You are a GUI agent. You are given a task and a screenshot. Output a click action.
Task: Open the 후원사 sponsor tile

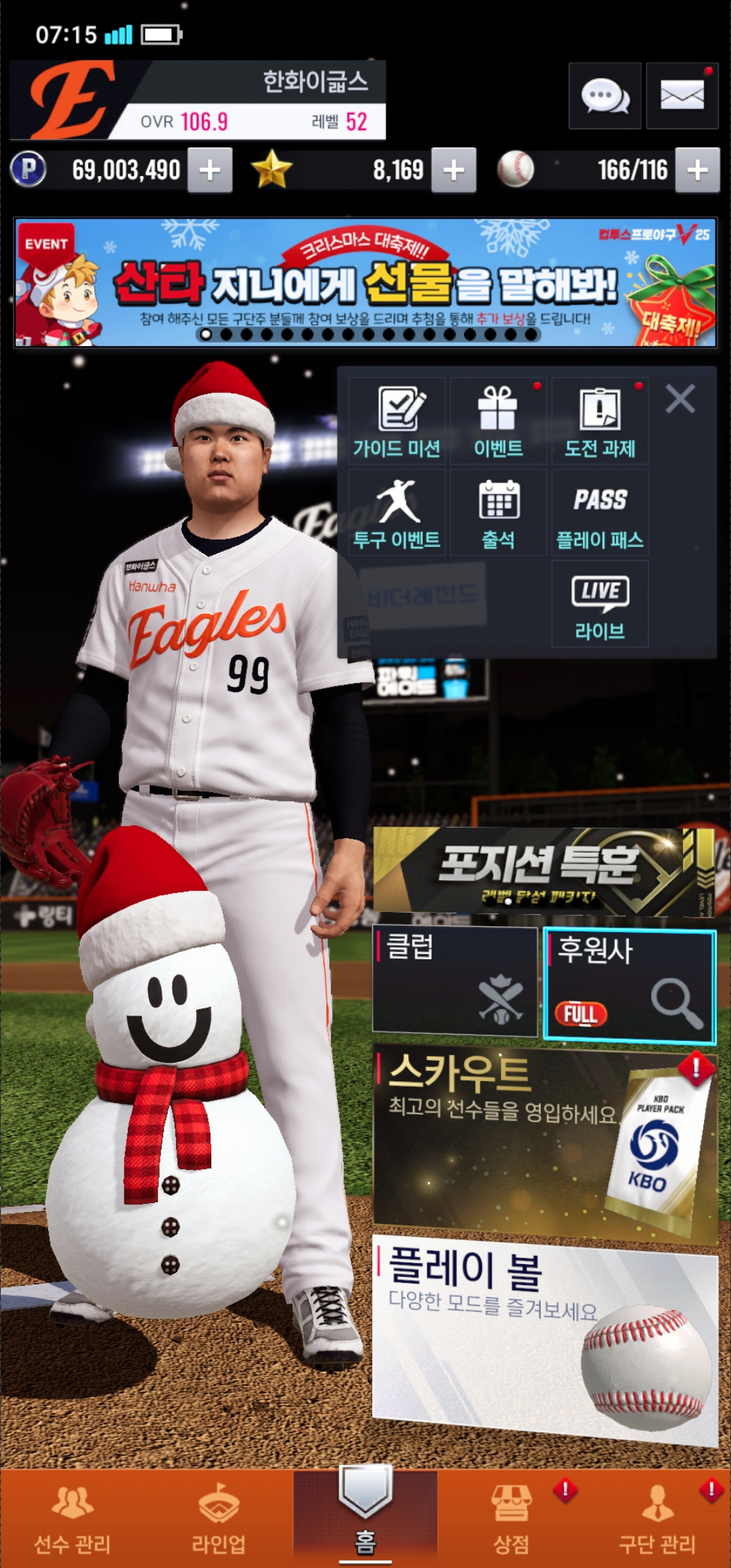[x=629, y=984]
